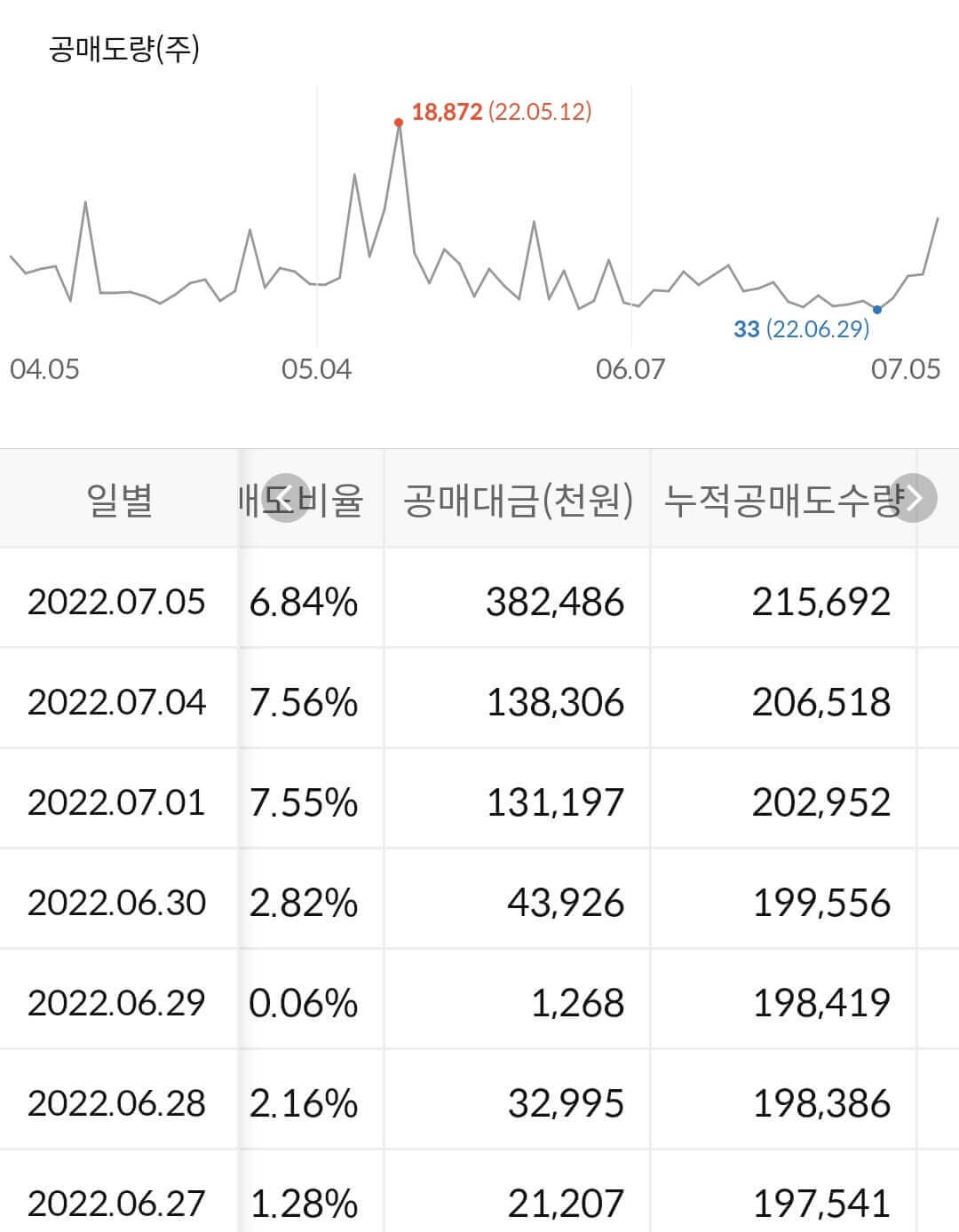
Task: Click the chart title 공매도량(주)
Action: pos(123,50)
